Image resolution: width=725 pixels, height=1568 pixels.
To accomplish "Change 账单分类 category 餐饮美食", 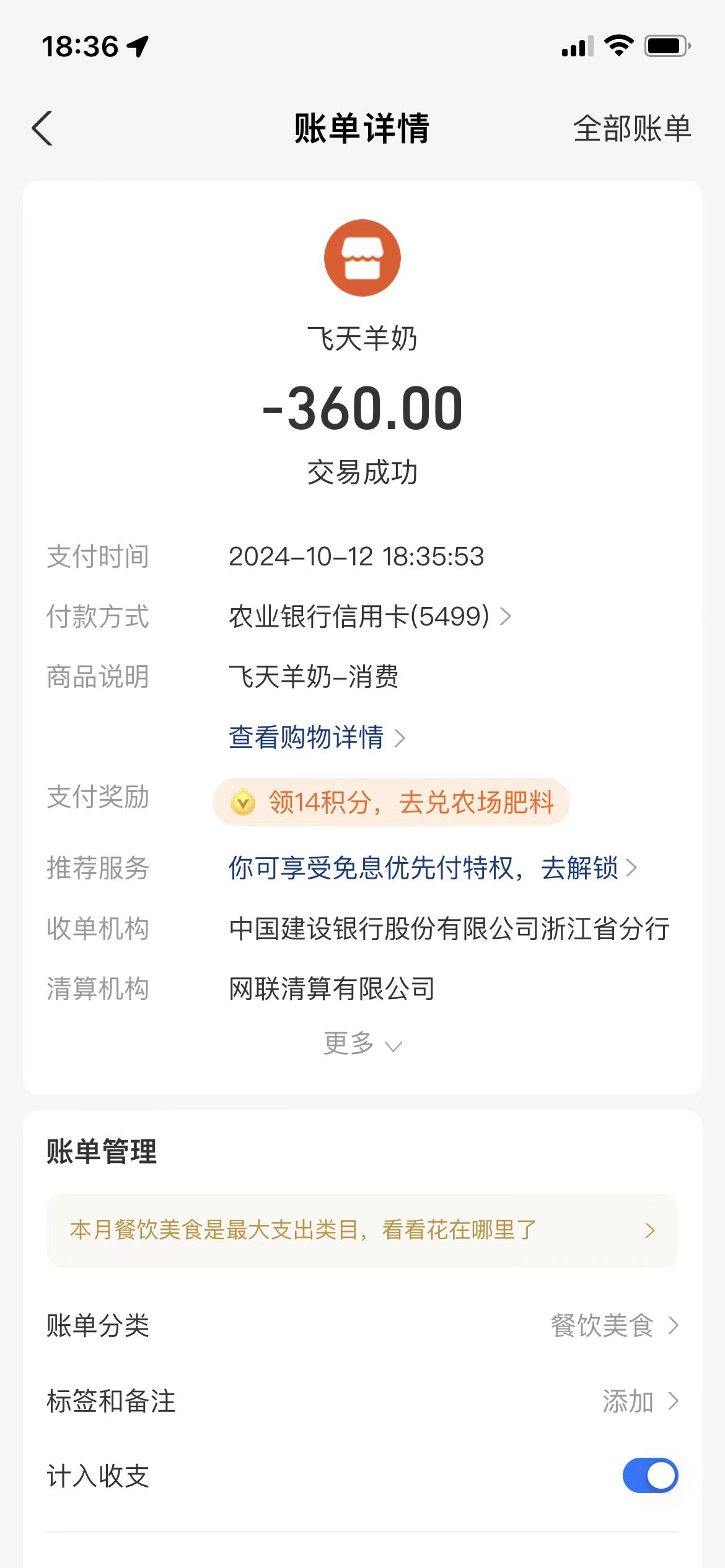I will 613,1326.
